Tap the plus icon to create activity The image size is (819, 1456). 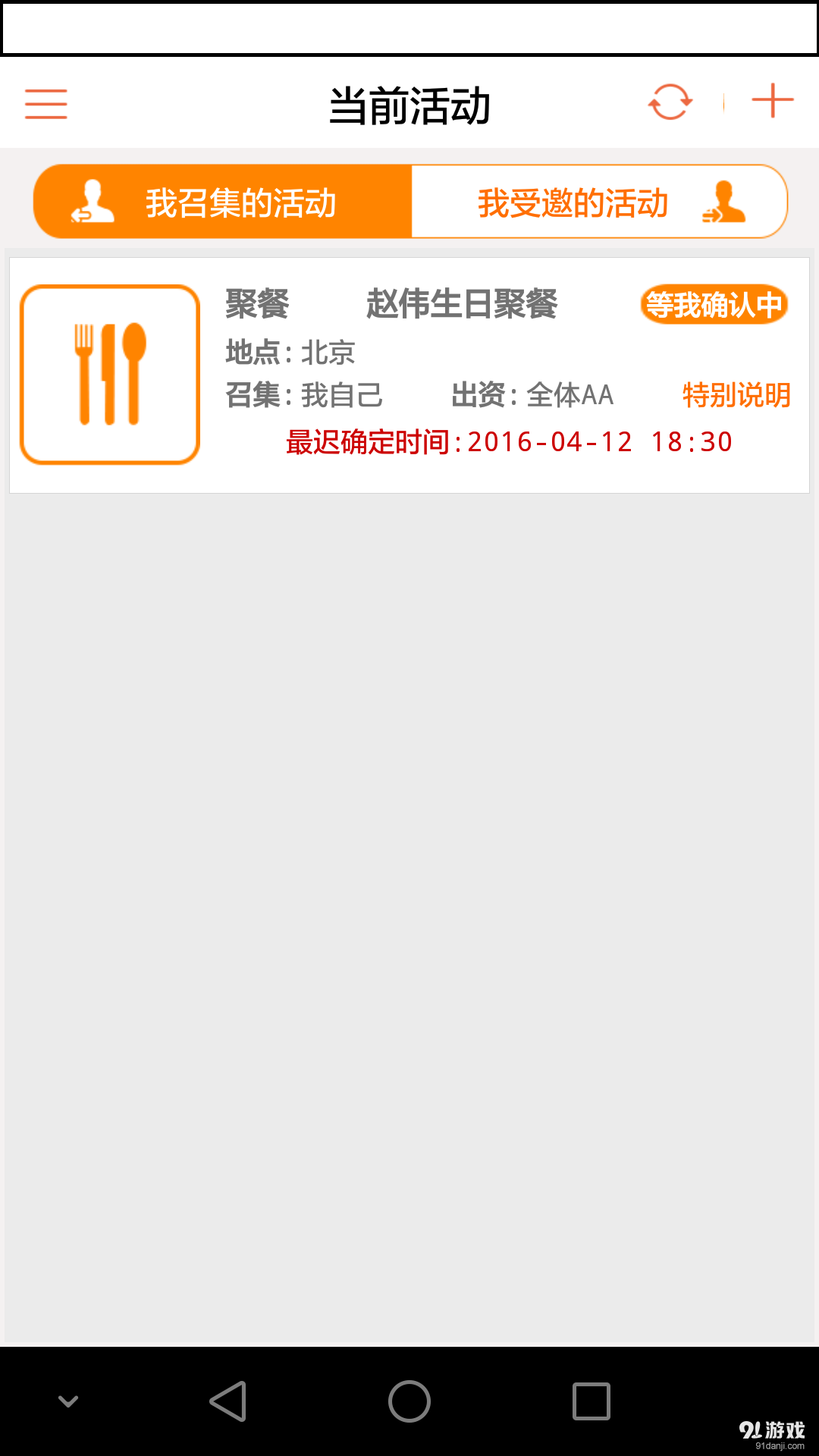(x=773, y=101)
